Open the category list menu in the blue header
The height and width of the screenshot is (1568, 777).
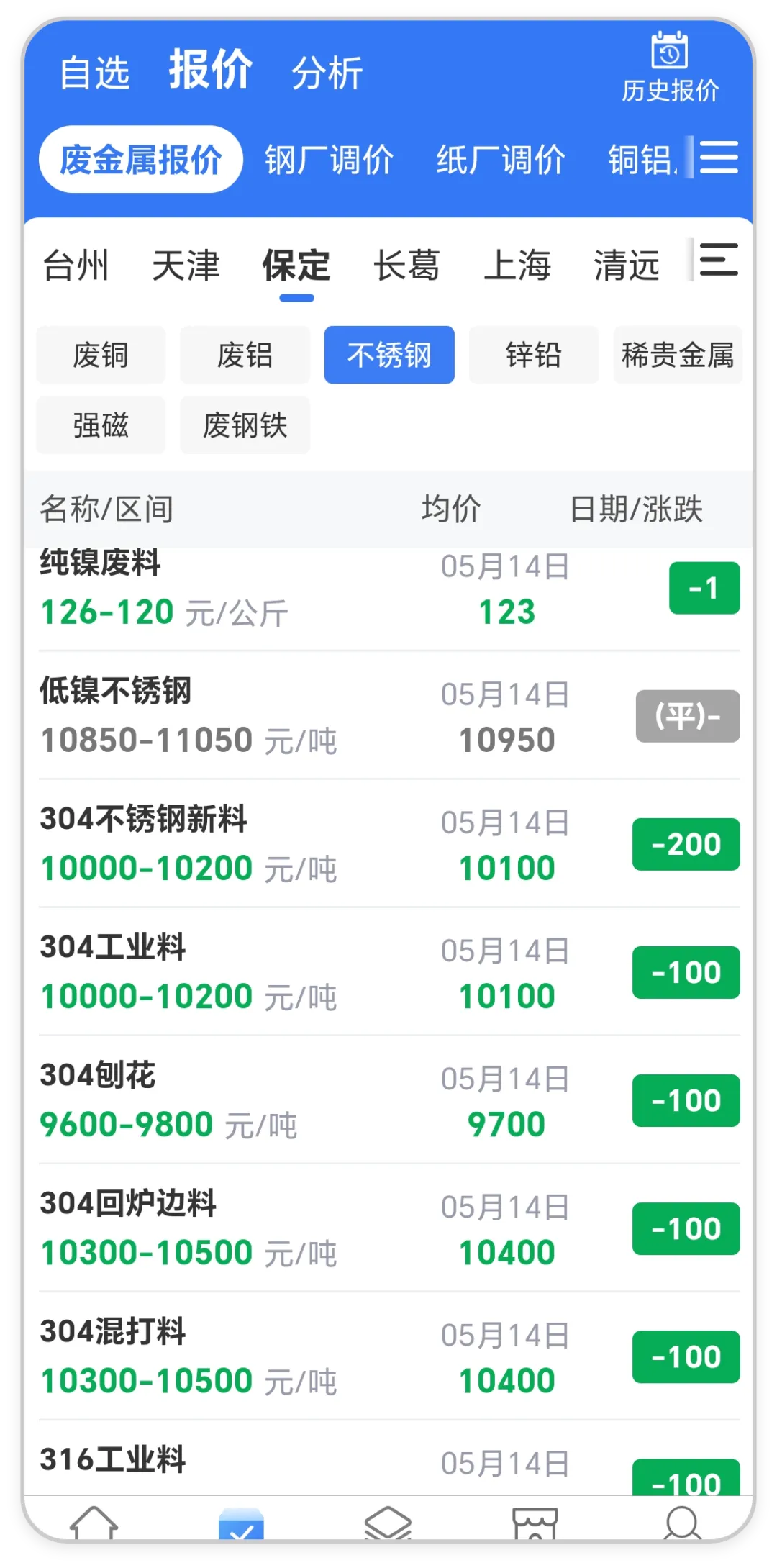[x=719, y=158]
